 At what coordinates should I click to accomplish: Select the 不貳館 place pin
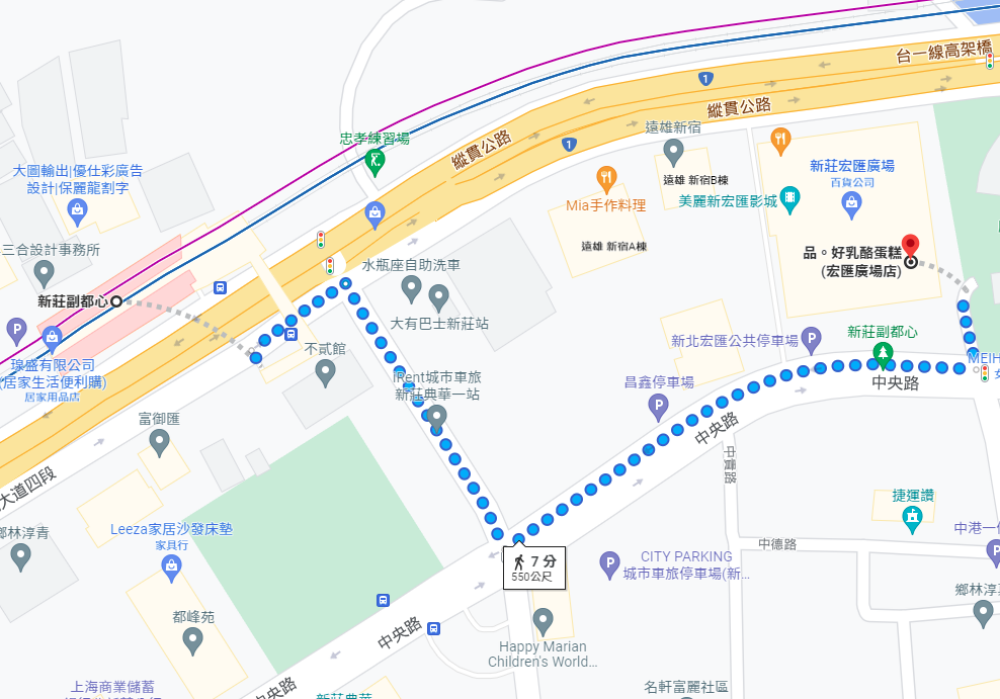click(324, 373)
